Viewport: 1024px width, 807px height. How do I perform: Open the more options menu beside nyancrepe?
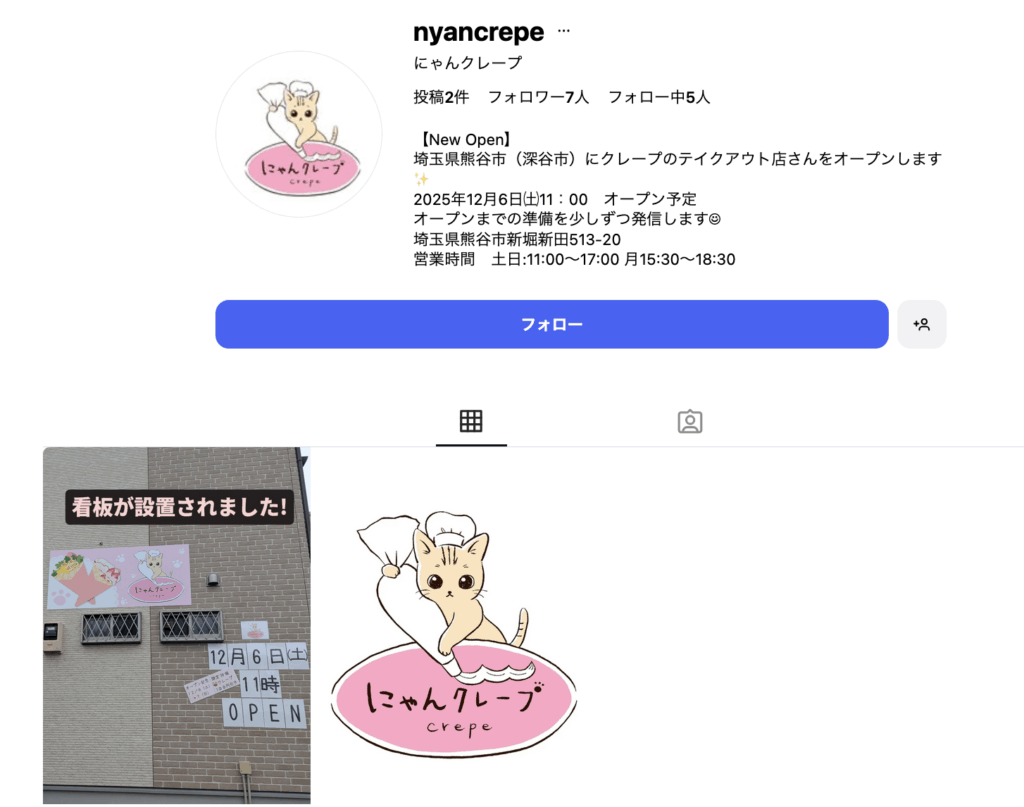pyautogui.click(x=563, y=32)
